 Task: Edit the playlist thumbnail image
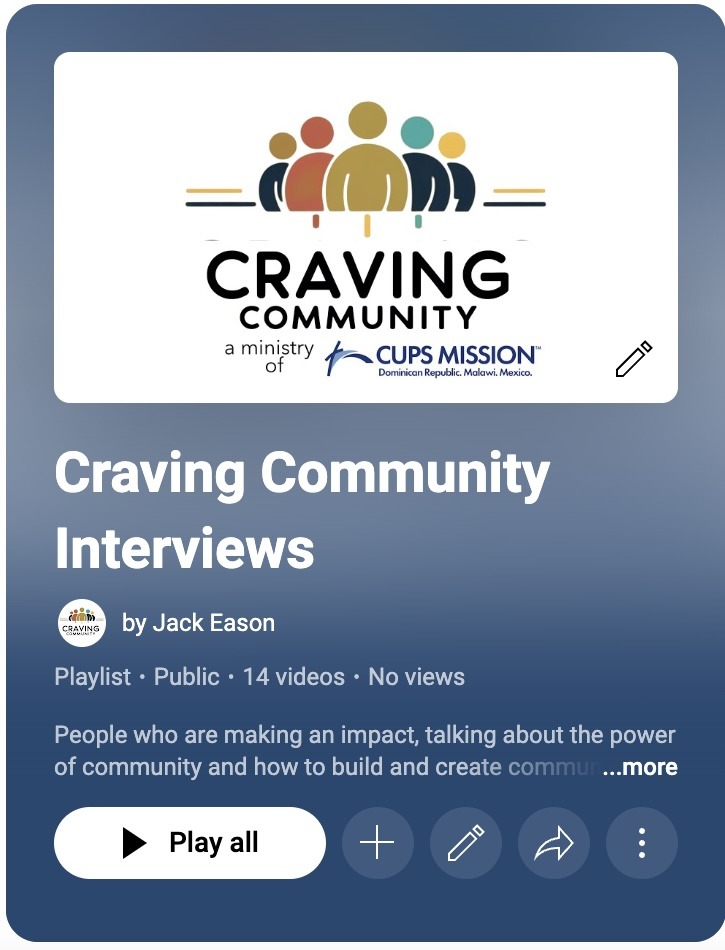pos(633,359)
